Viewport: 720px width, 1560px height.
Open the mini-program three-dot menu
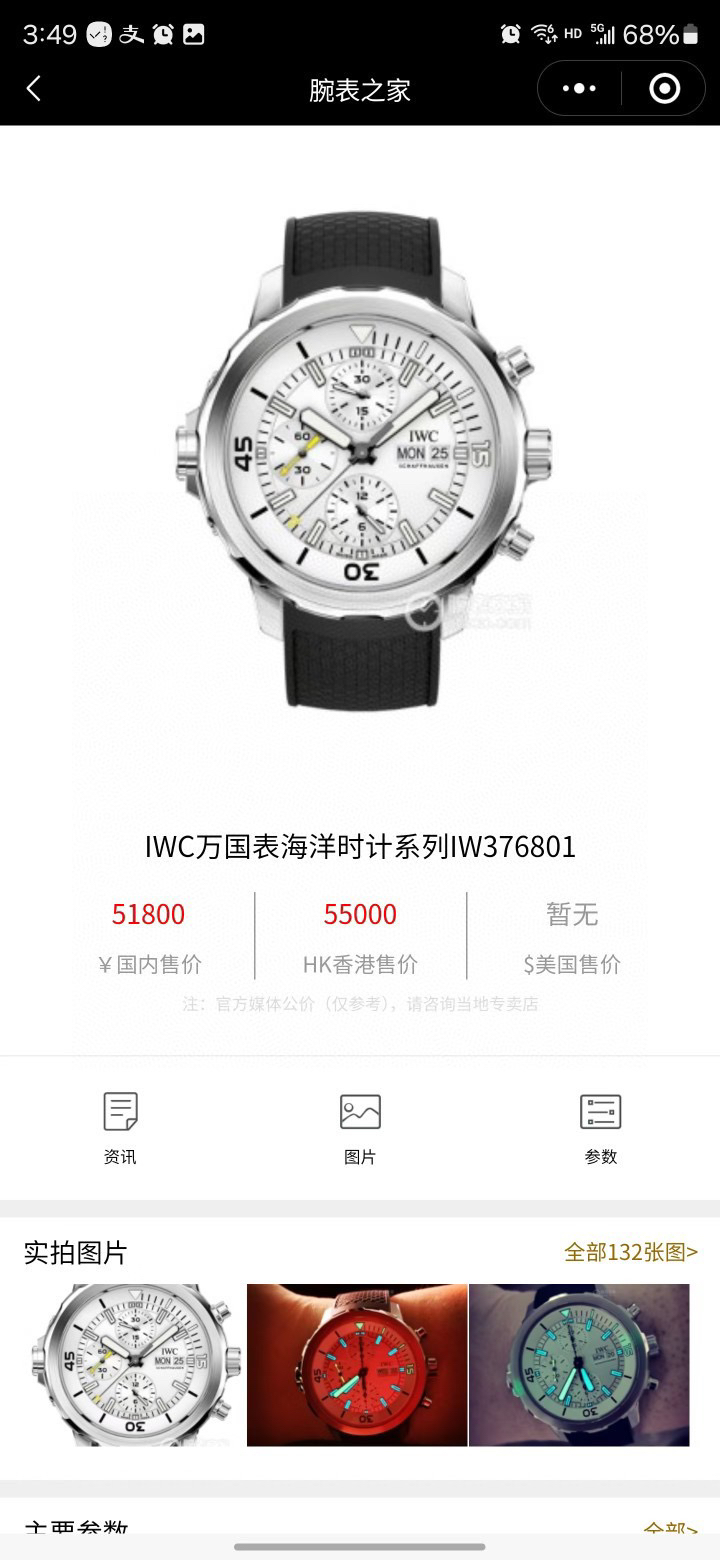pos(579,89)
